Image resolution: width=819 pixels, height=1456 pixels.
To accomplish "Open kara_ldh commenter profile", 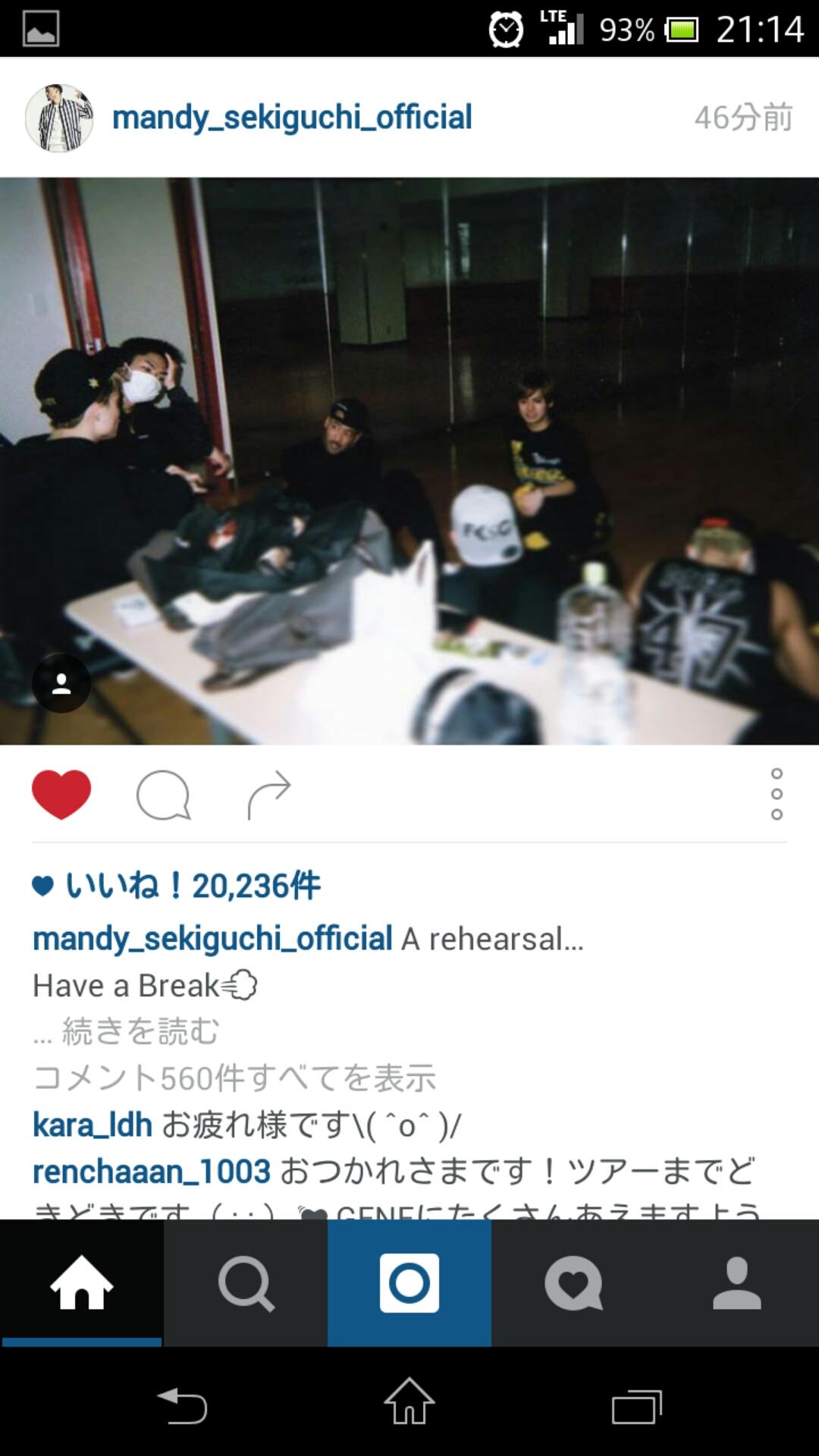I will tap(93, 1125).
